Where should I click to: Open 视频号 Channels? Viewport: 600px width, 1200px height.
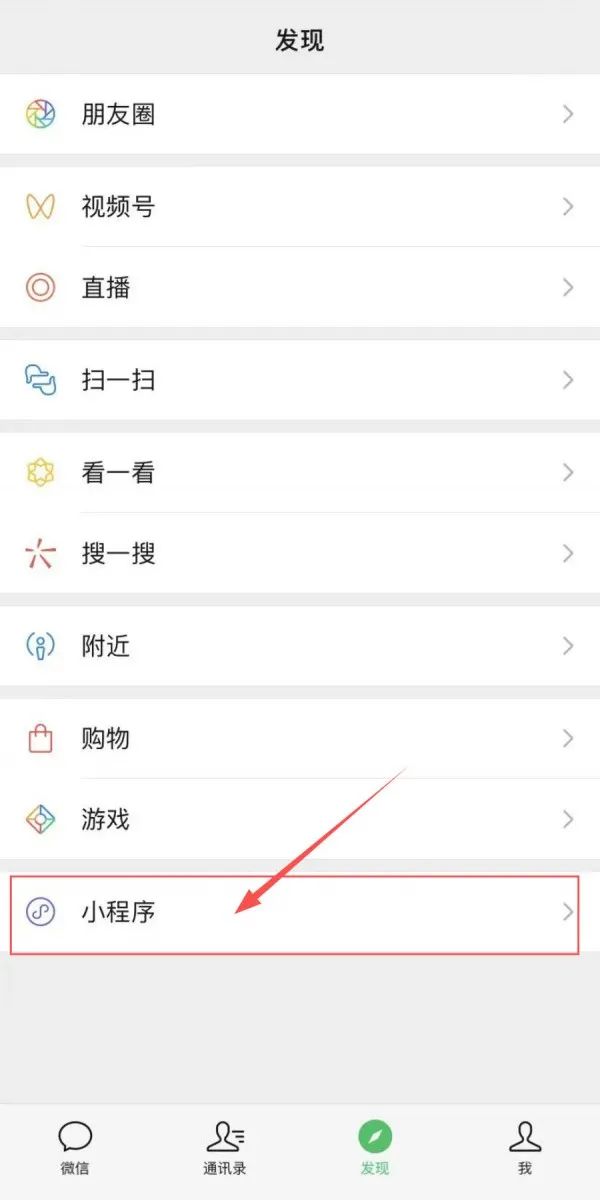coord(300,207)
